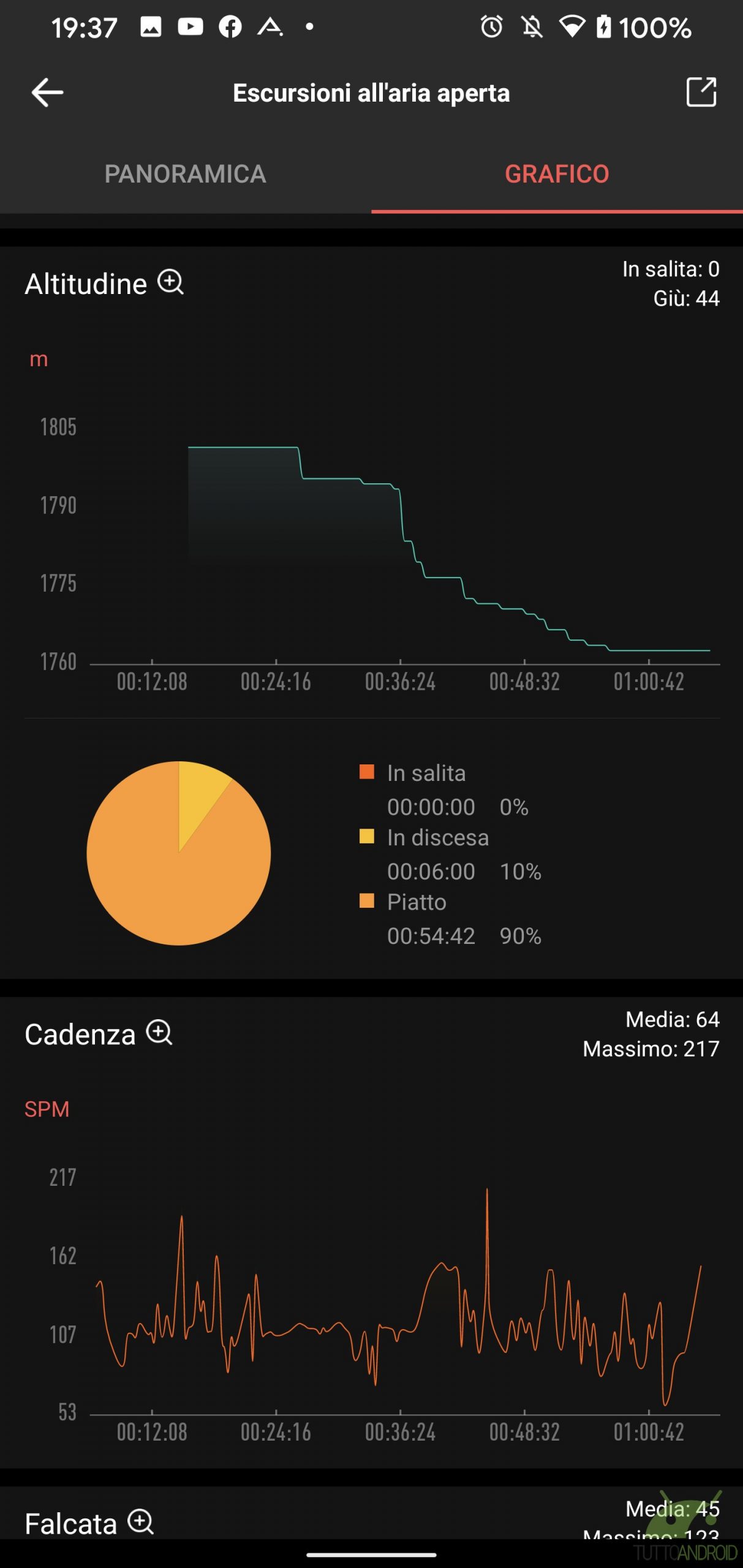This screenshot has width=743, height=1568.
Task: Share the workout via export icon
Action: [x=701, y=92]
